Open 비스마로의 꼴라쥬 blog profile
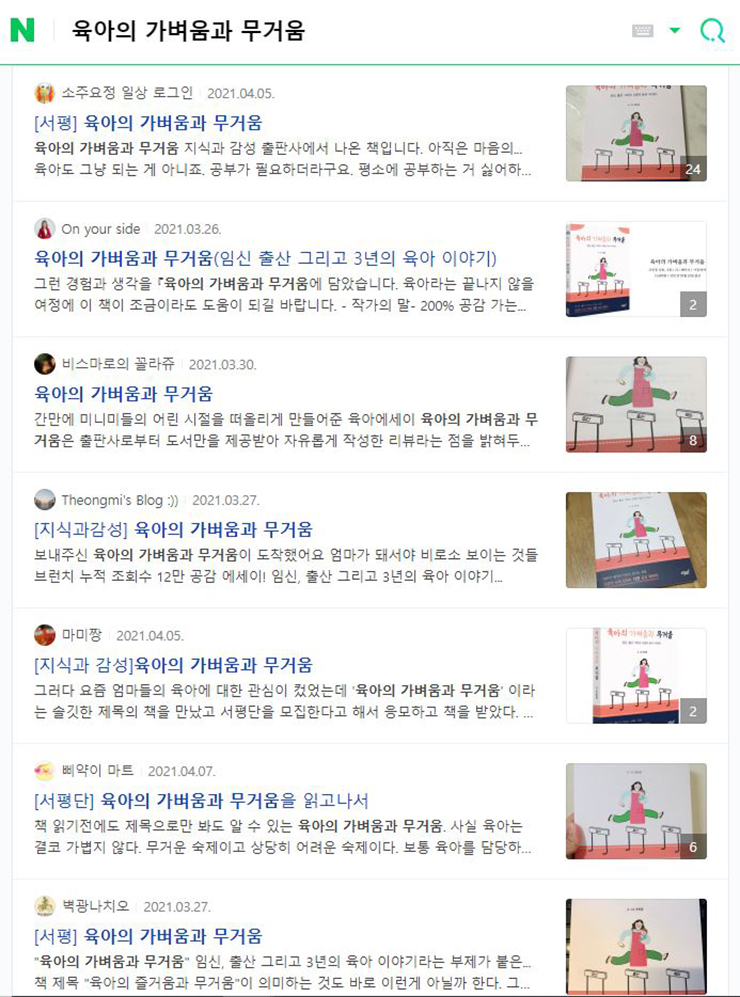 118,364
